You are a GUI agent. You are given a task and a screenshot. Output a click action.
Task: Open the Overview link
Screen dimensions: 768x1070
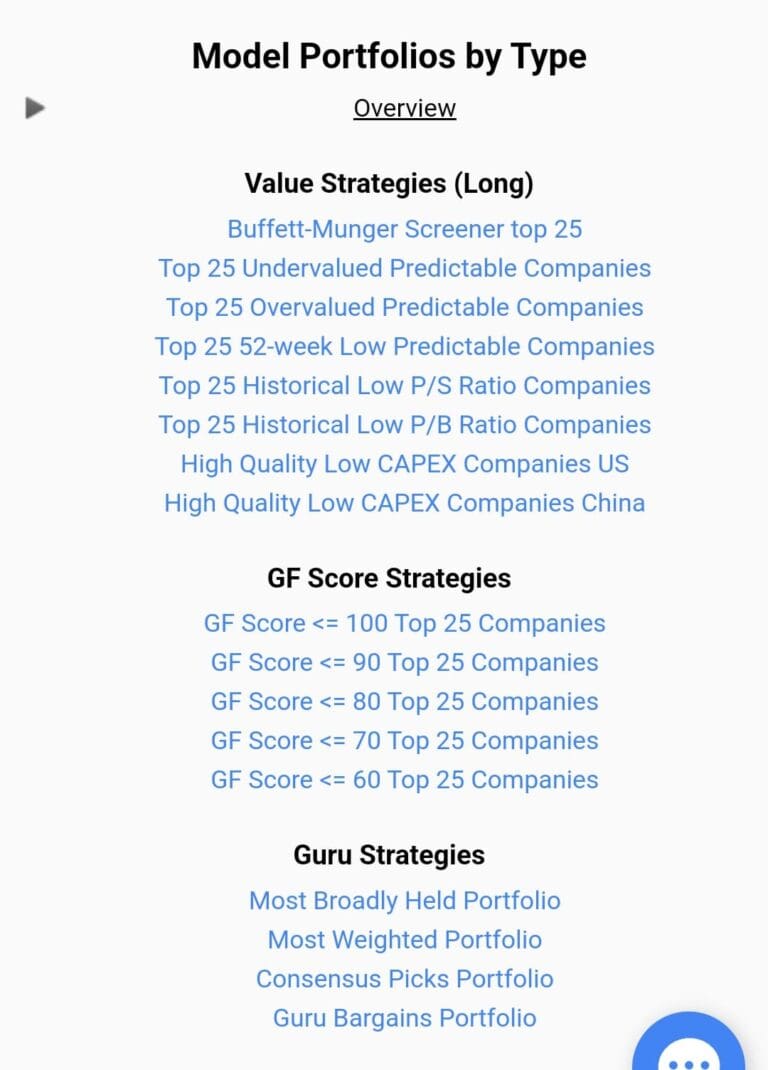[404, 108]
